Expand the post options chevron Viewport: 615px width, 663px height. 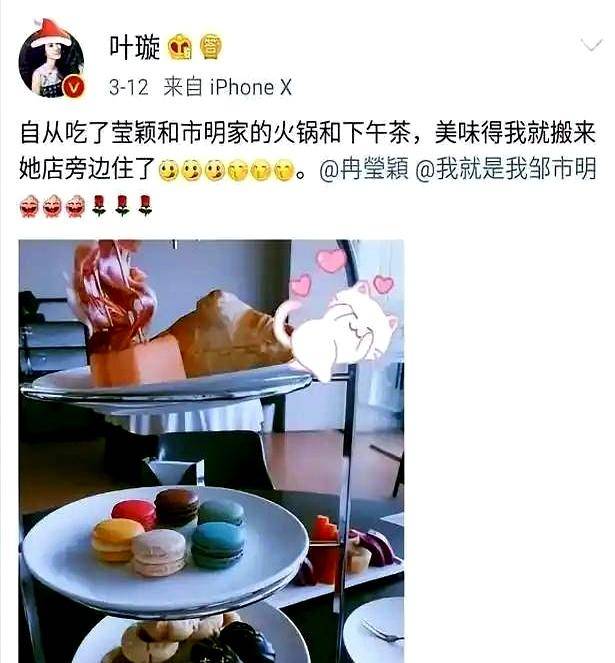590,45
